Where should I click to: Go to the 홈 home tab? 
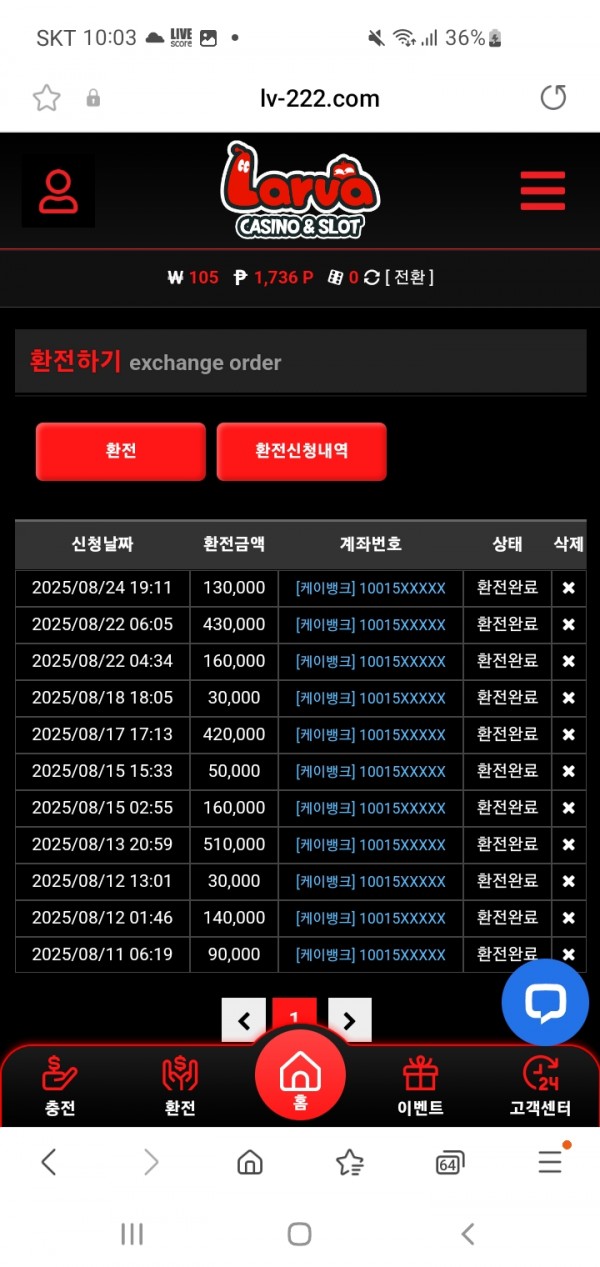click(300, 1077)
